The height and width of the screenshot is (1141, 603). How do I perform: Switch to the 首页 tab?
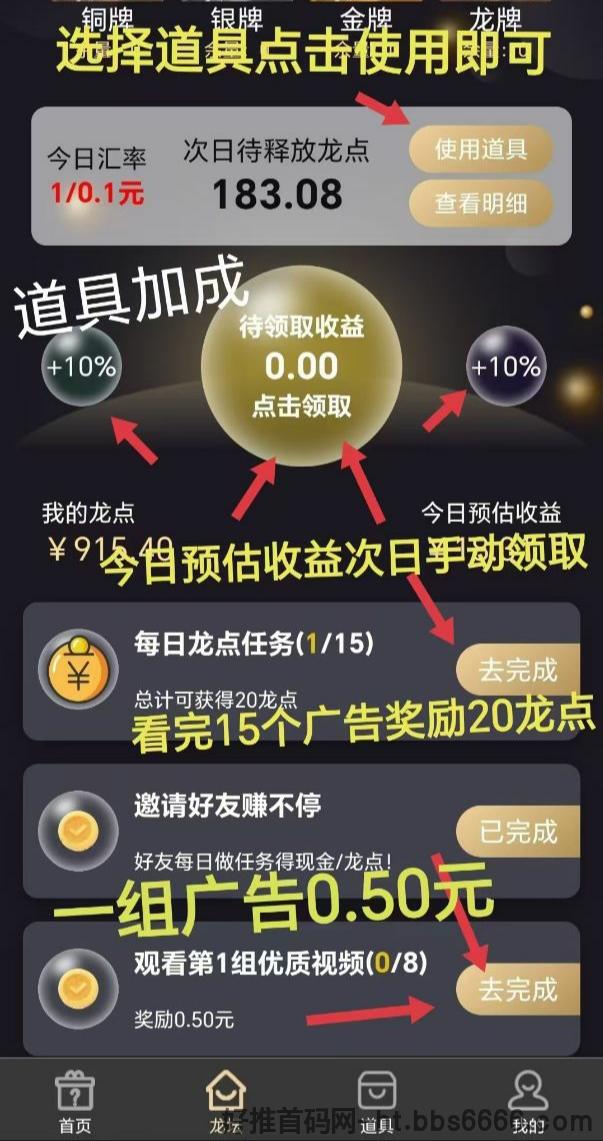(75, 1102)
